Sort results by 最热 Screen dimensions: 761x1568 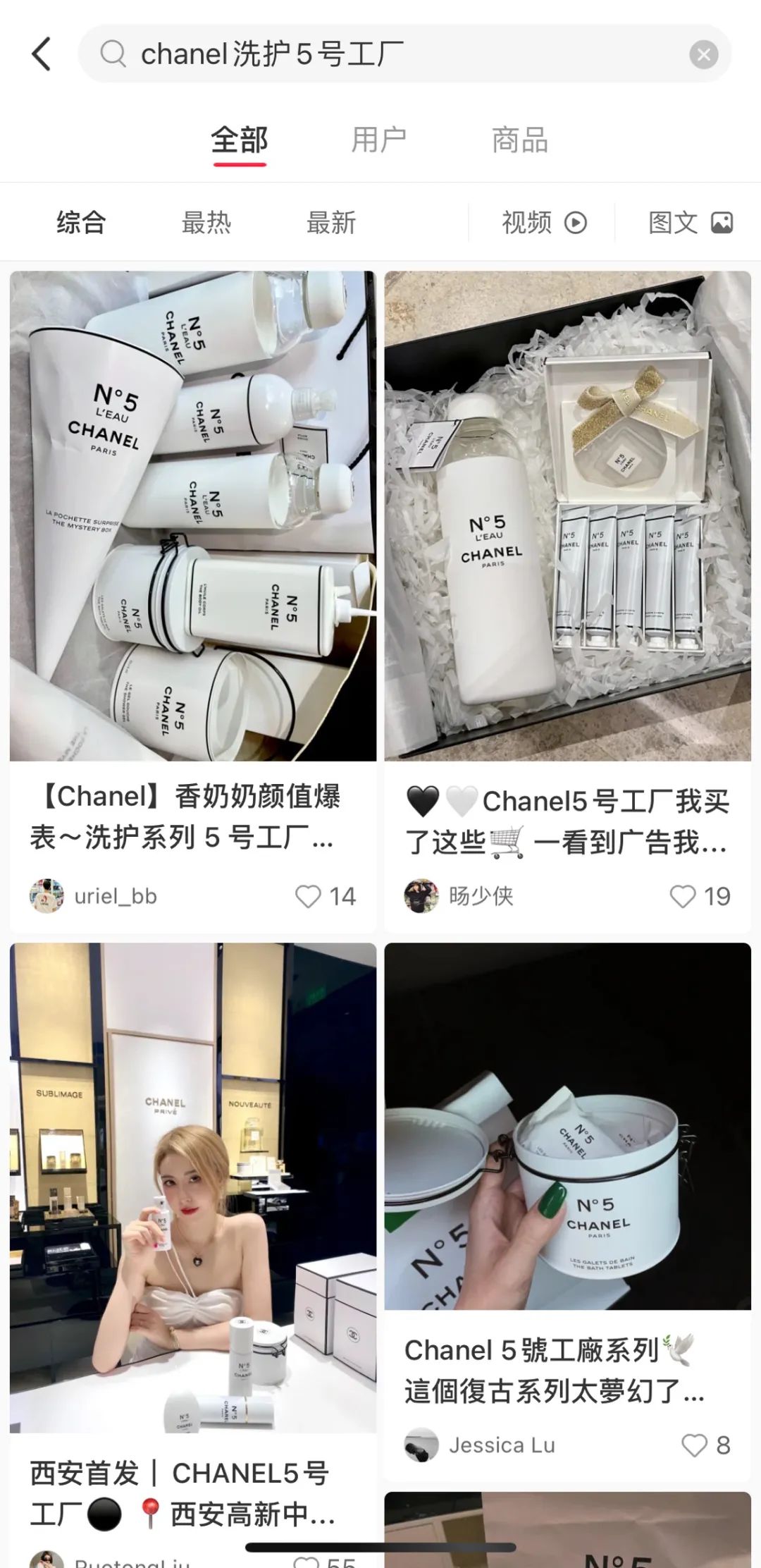(206, 223)
